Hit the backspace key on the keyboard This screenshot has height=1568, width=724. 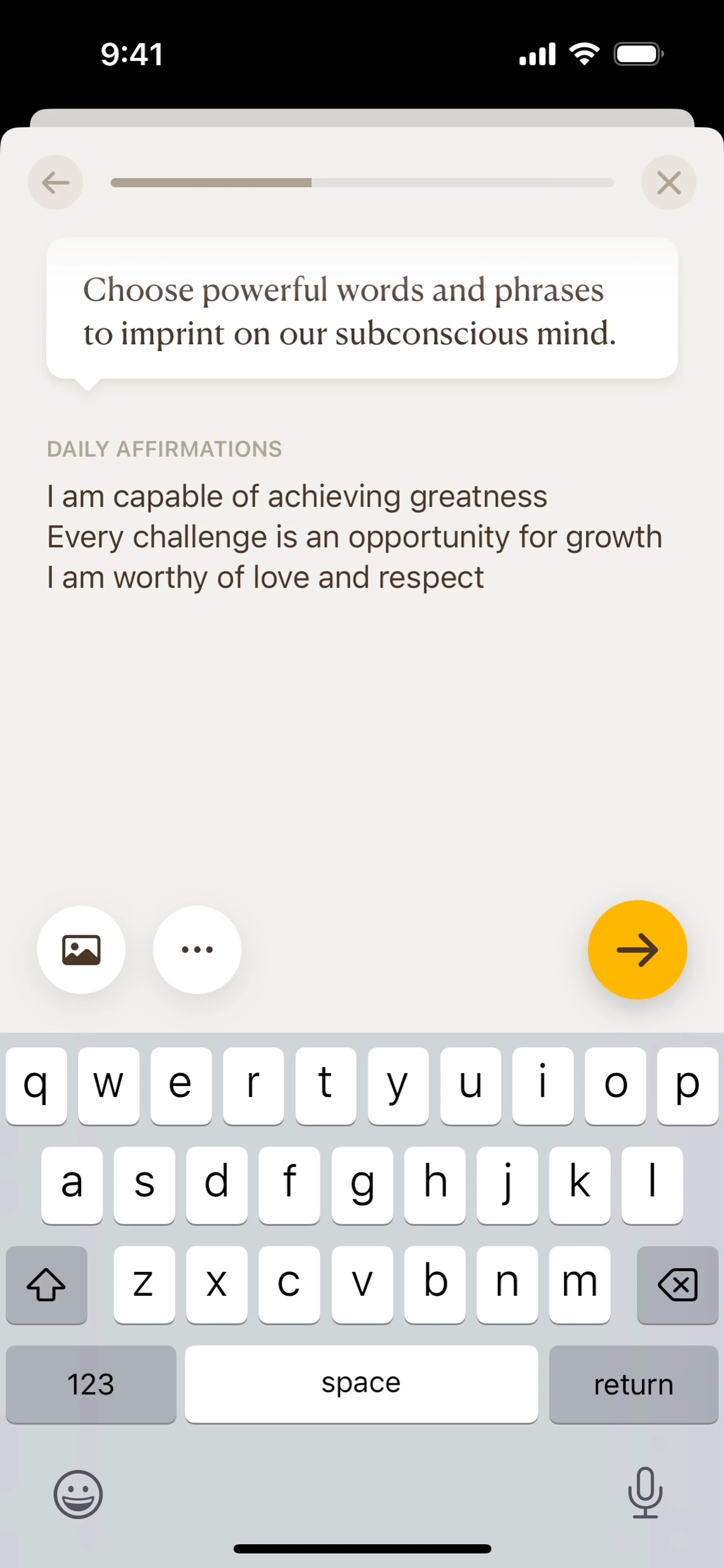pos(677,1284)
